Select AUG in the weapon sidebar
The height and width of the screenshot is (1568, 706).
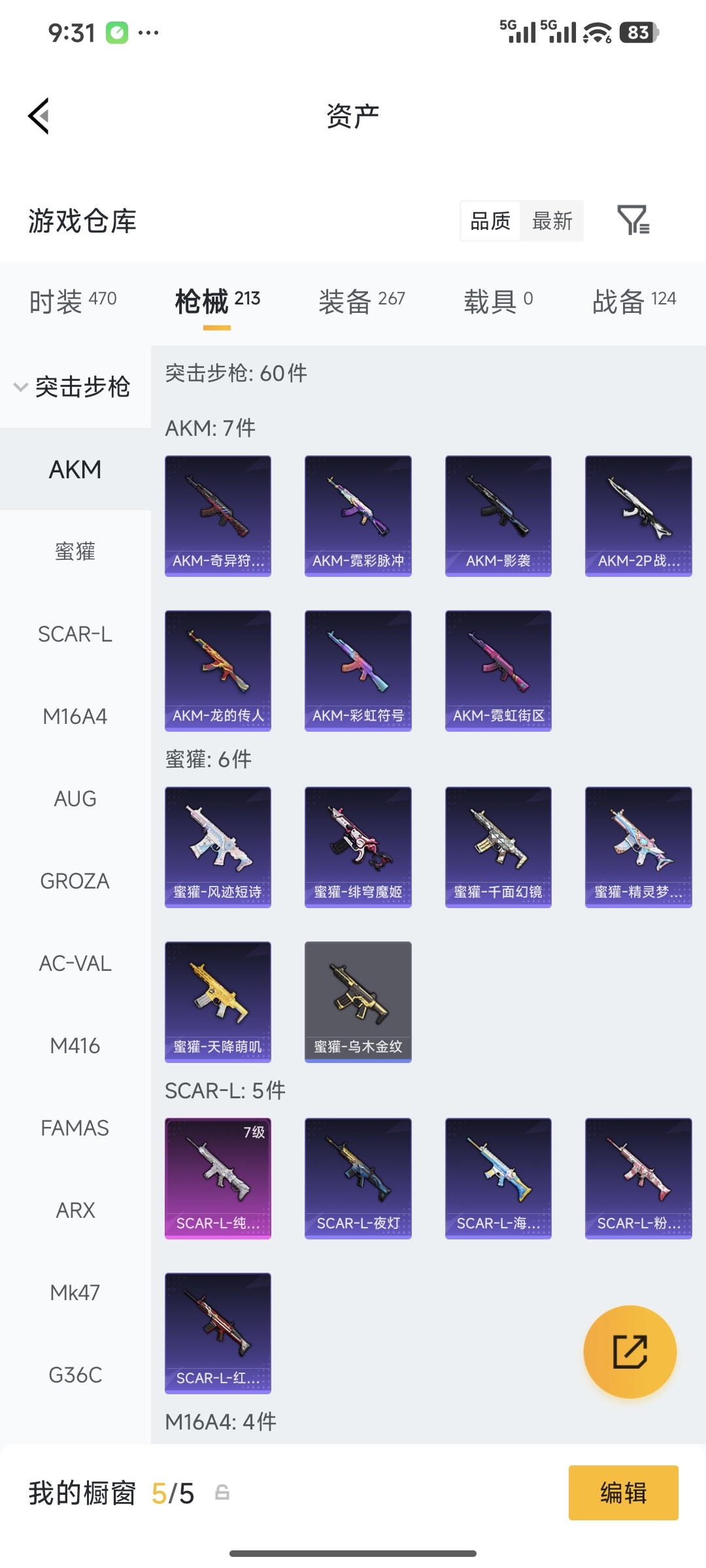[x=75, y=798]
